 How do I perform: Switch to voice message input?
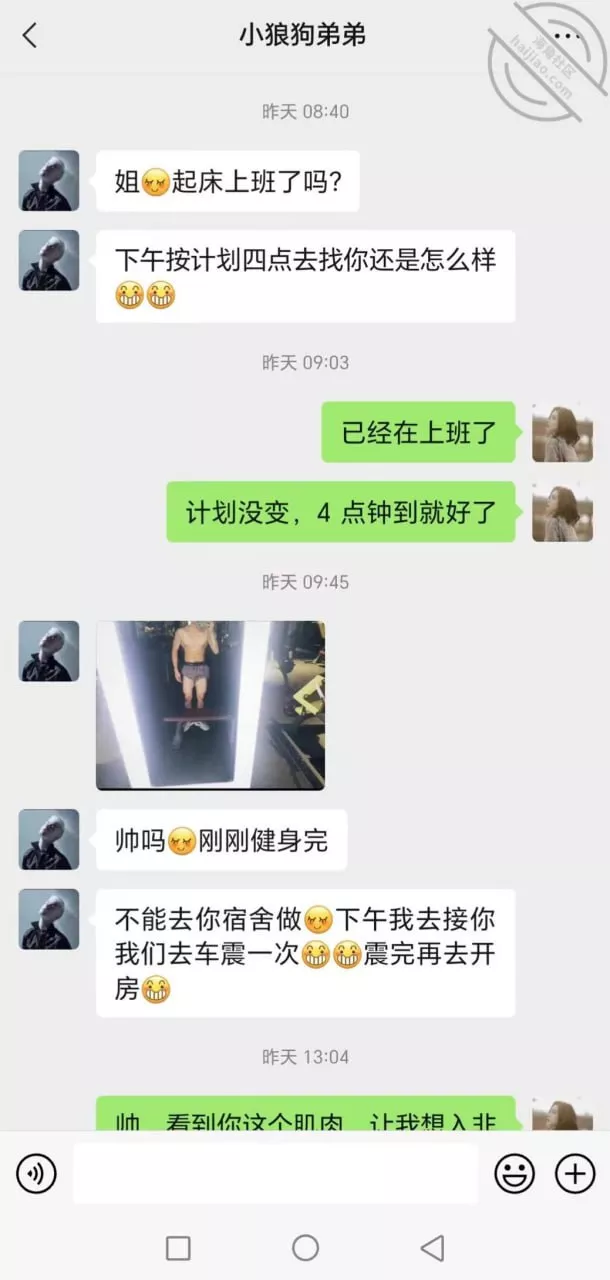click(x=37, y=1173)
